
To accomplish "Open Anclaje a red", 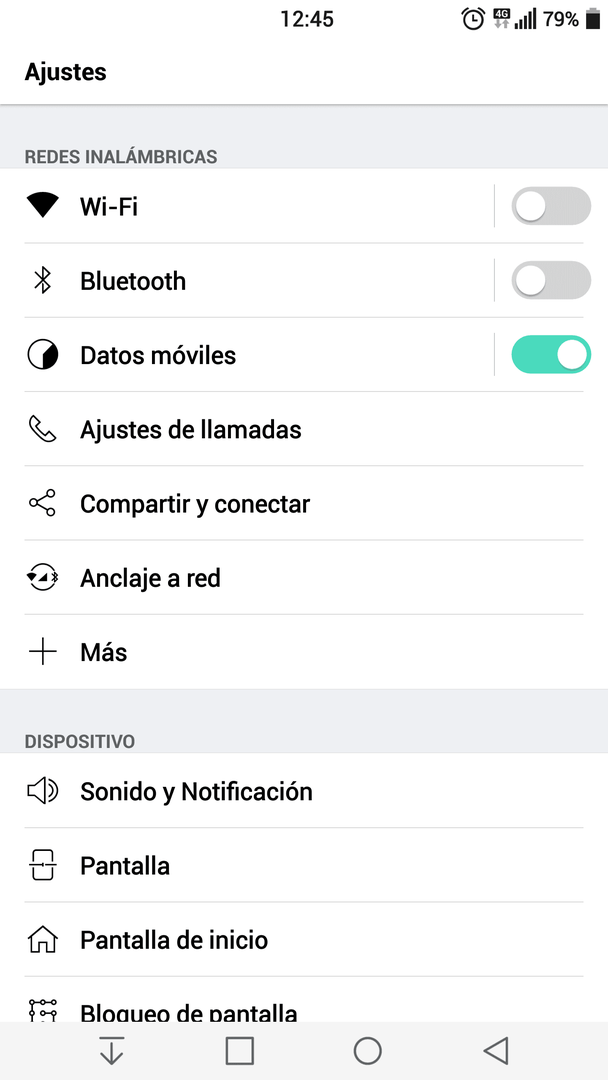I will [x=304, y=578].
